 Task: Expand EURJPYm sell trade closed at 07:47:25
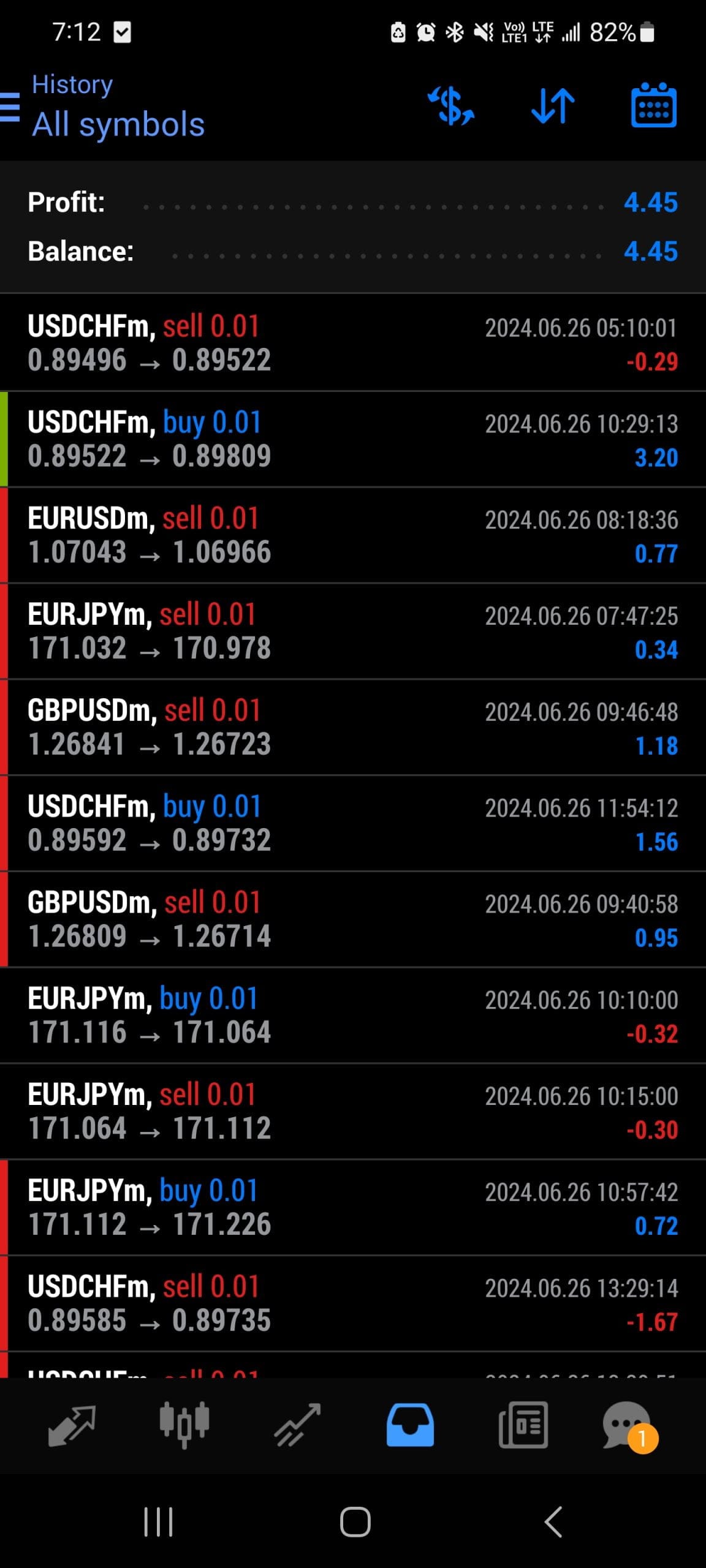click(x=353, y=631)
